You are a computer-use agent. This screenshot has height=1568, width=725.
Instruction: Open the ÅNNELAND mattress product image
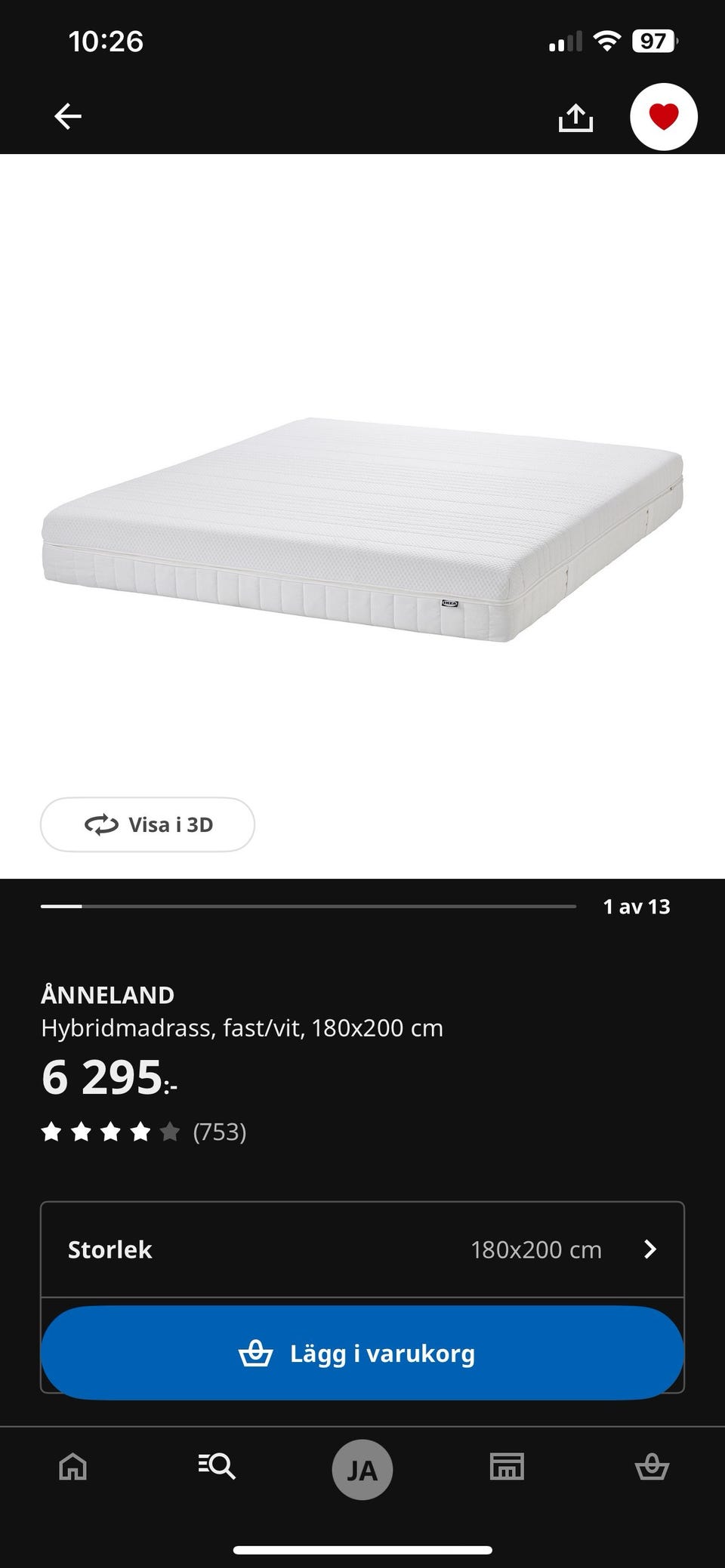362,528
